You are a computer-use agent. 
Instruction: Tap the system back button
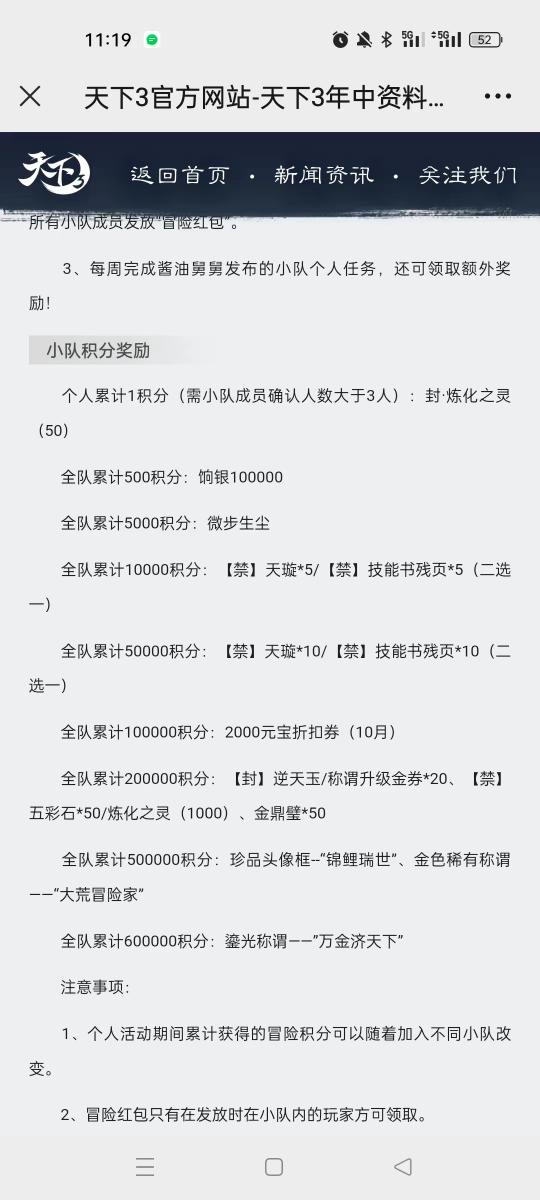point(403,1166)
